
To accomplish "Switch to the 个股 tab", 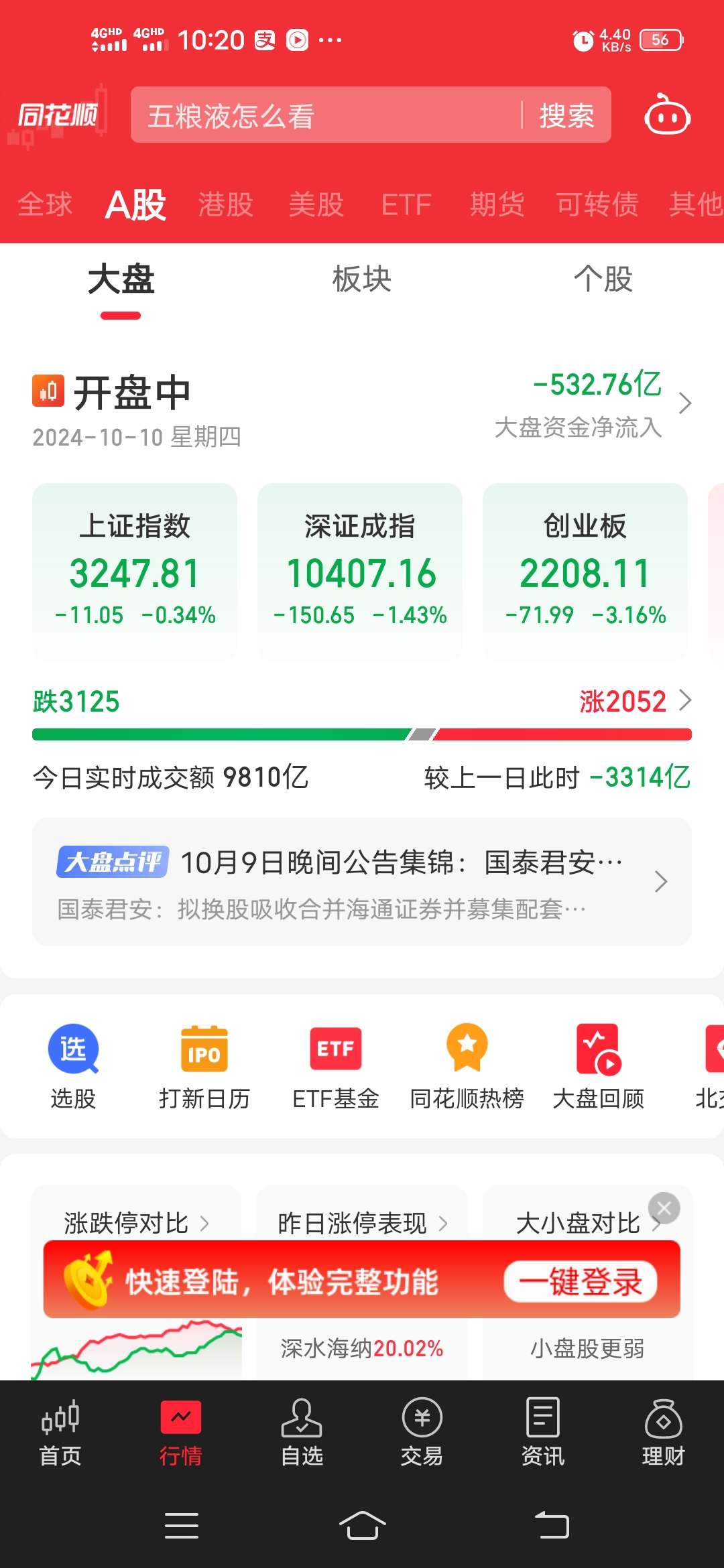I will [x=603, y=279].
